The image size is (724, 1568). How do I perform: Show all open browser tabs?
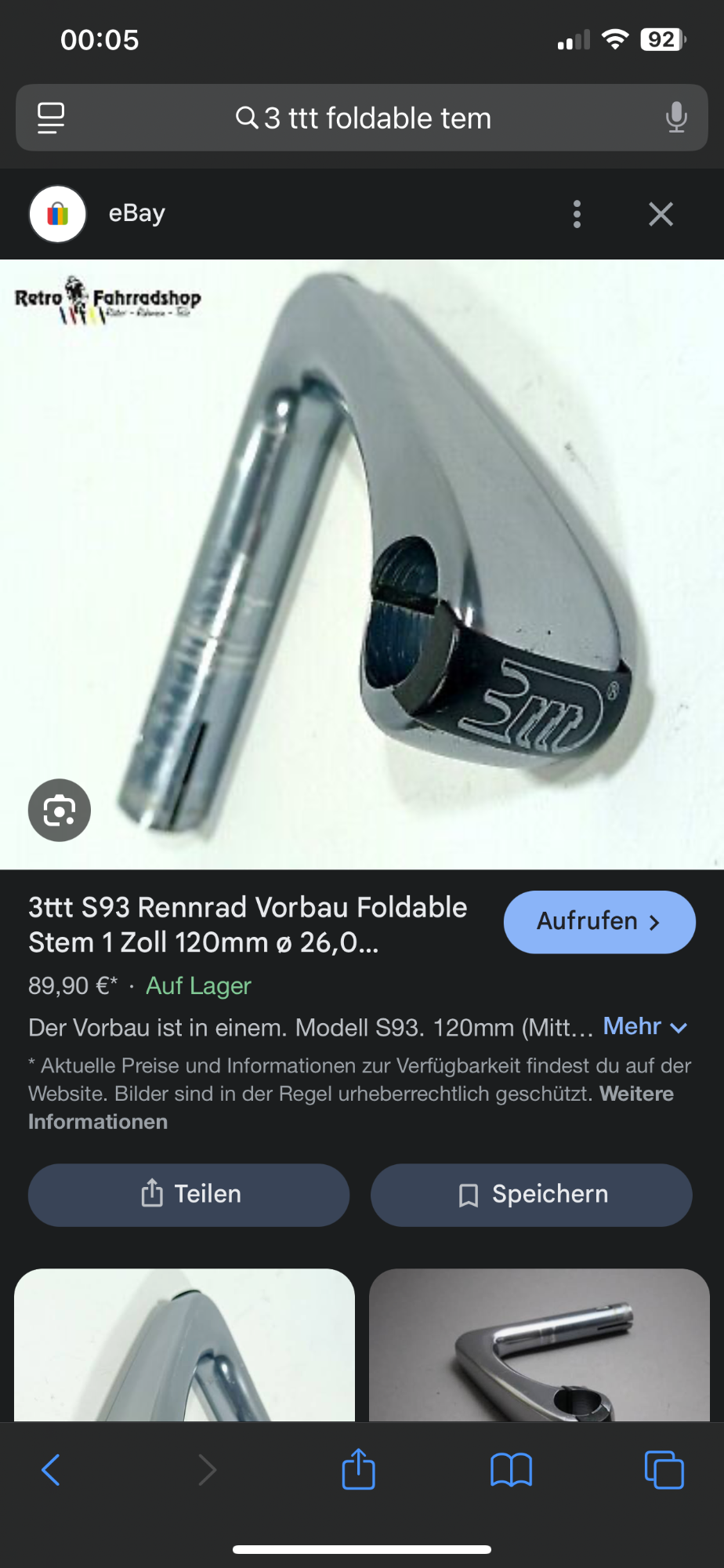point(664,1470)
